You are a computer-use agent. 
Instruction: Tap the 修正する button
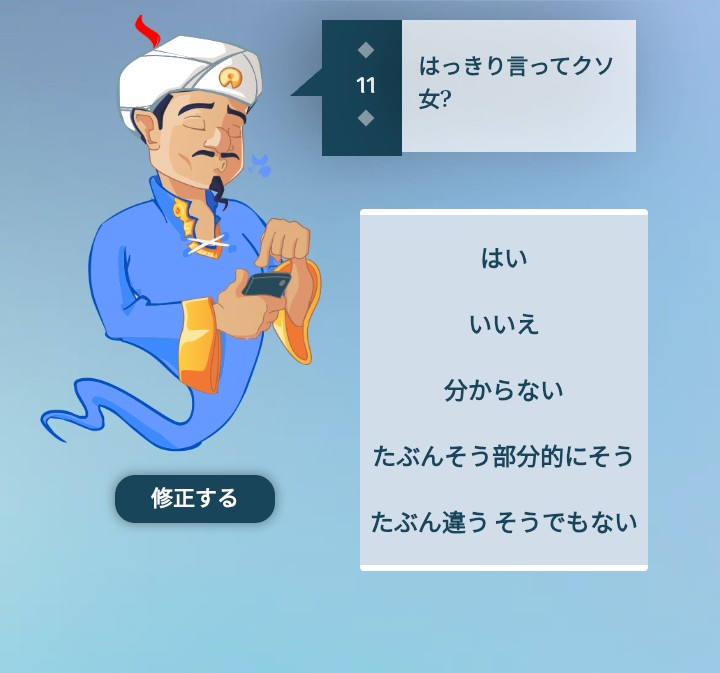(x=195, y=499)
